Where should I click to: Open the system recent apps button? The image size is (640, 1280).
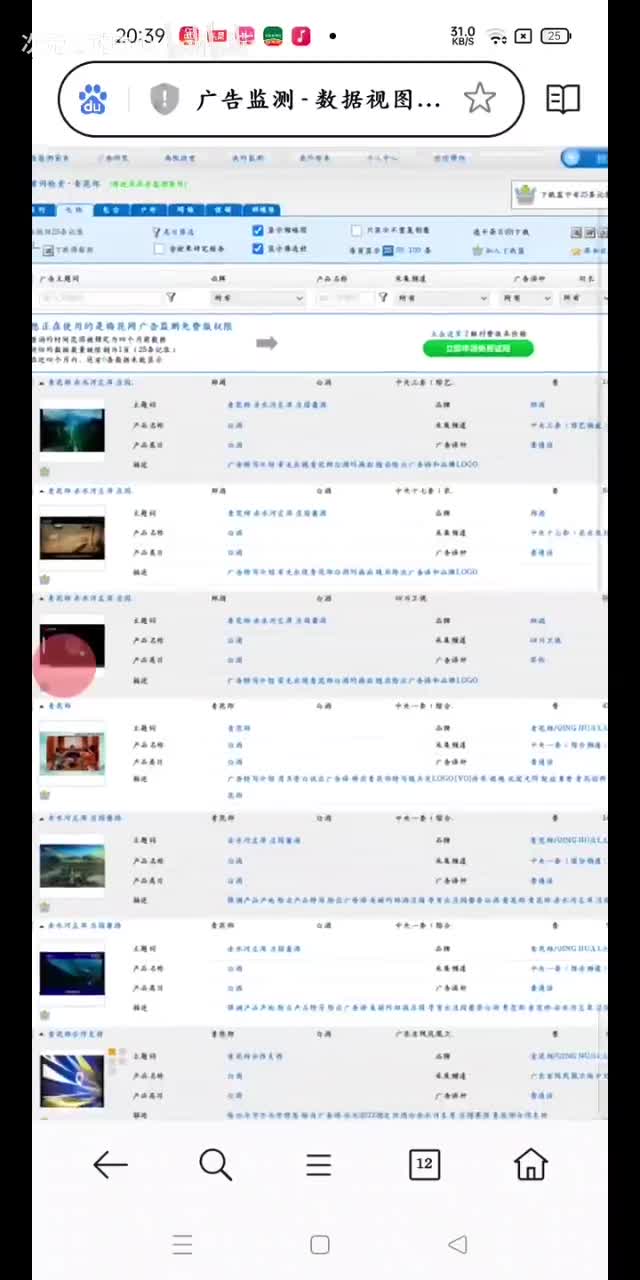(x=182, y=1244)
